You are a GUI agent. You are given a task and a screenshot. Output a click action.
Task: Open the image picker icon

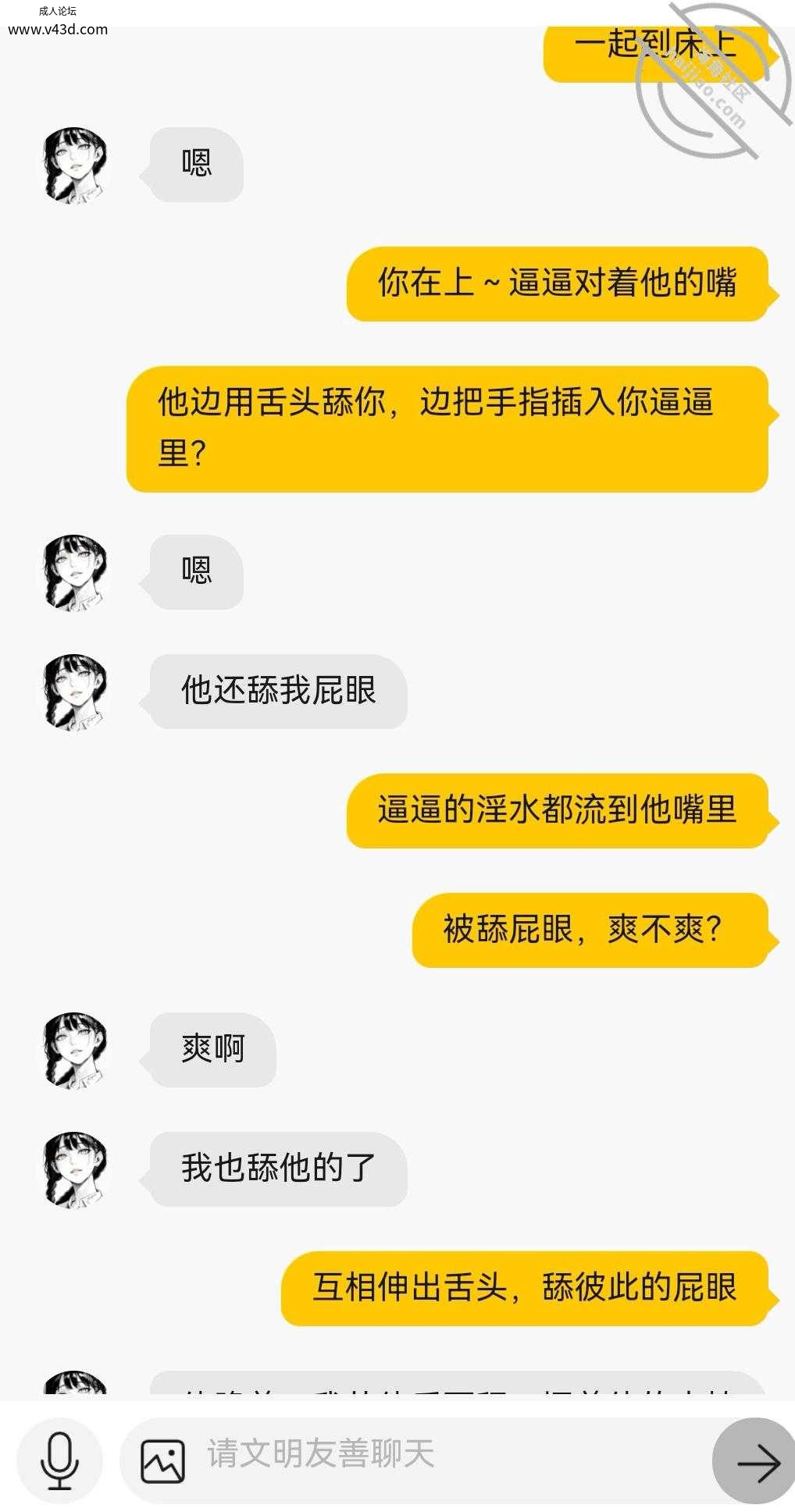(162, 1461)
